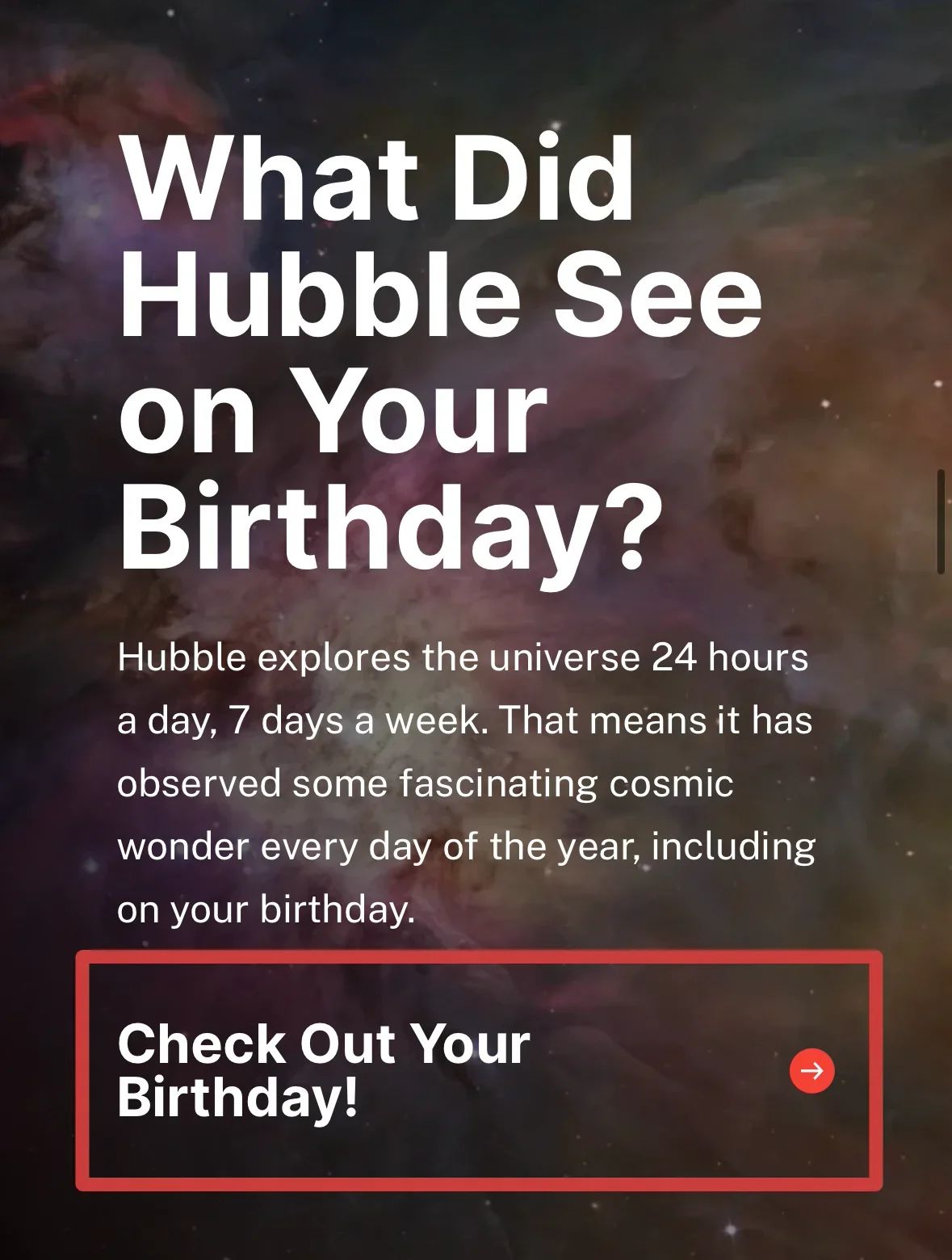Open the Check Out Your Birthday! link
This screenshot has height=1260, width=952.
click(476, 1070)
